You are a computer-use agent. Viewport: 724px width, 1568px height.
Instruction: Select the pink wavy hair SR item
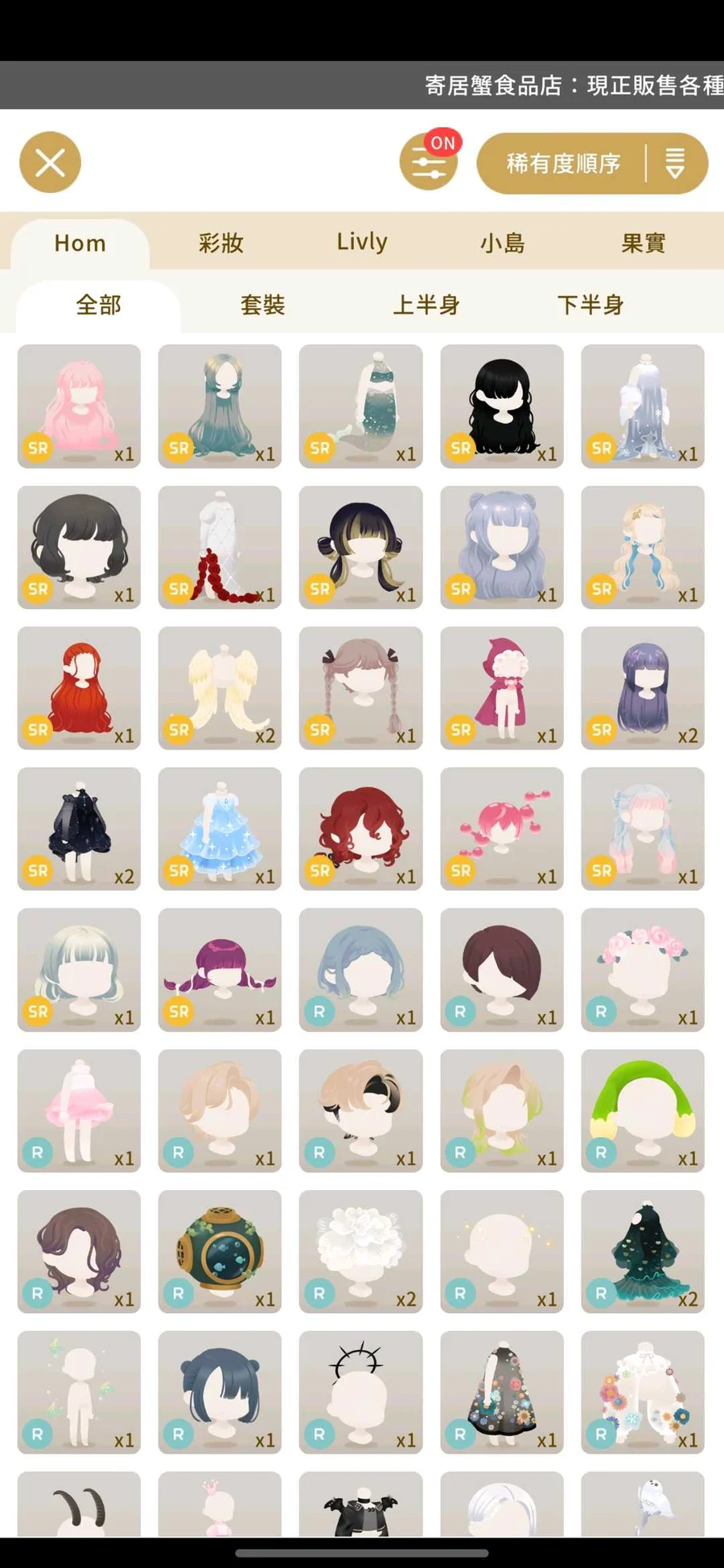79,406
